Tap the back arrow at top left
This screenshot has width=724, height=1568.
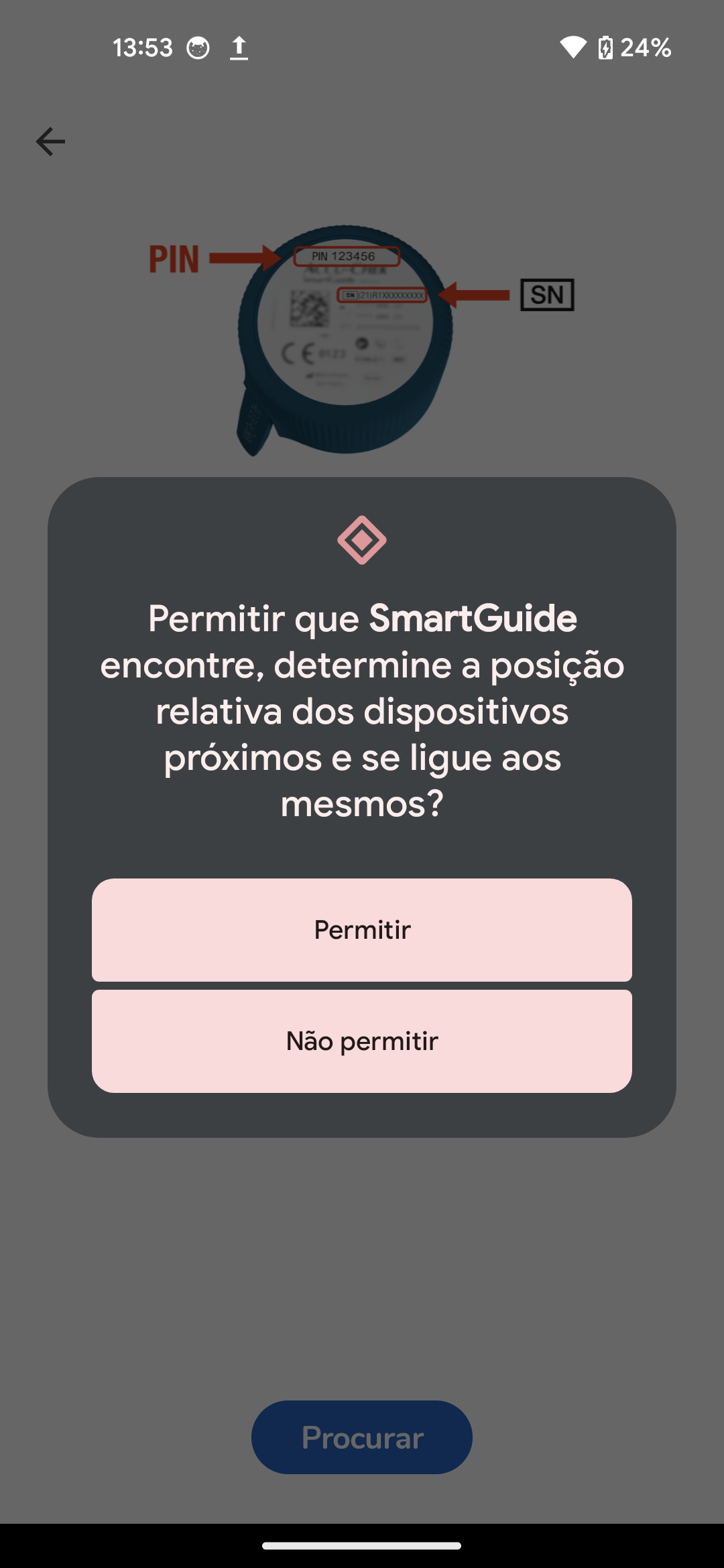[50, 141]
